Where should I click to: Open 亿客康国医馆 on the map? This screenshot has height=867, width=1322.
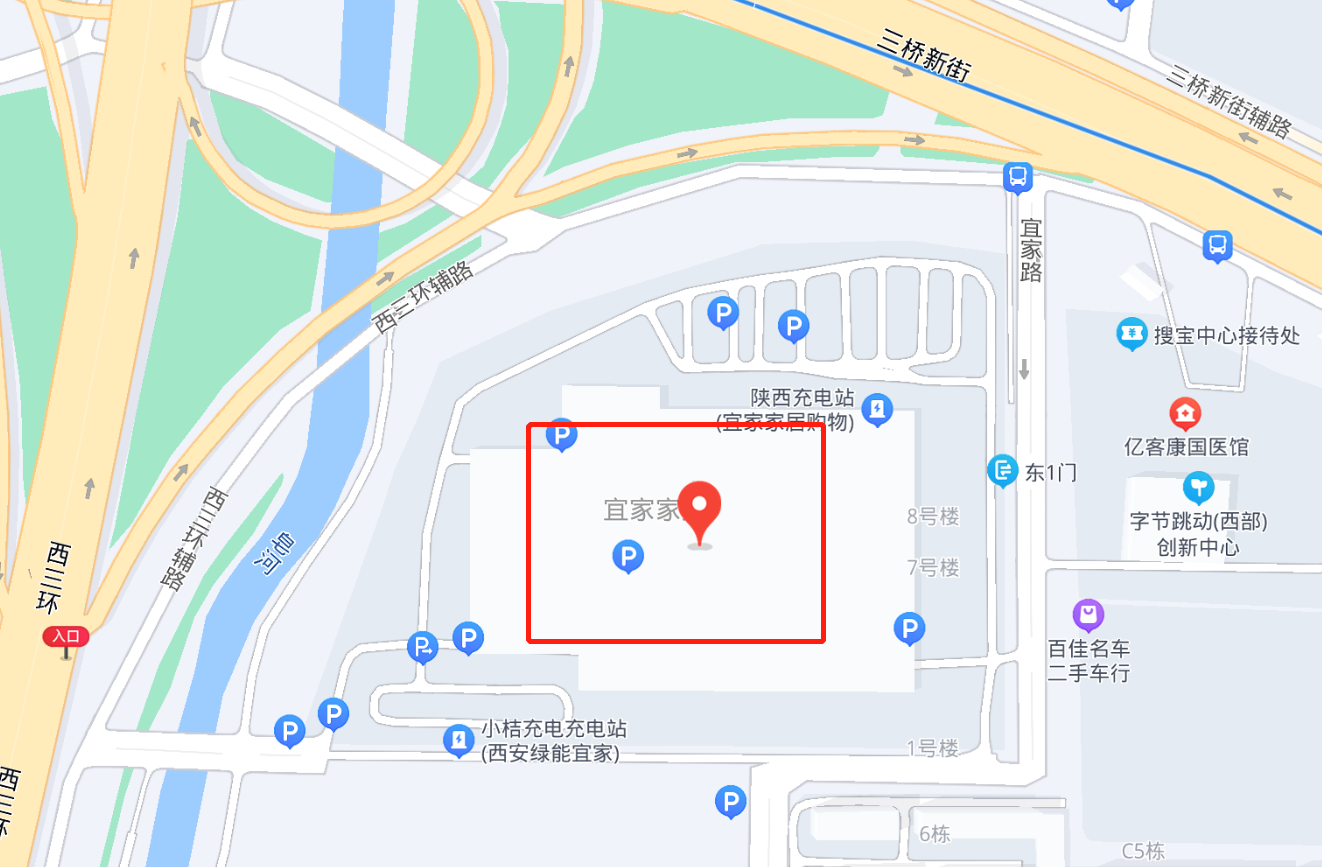point(1185,413)
